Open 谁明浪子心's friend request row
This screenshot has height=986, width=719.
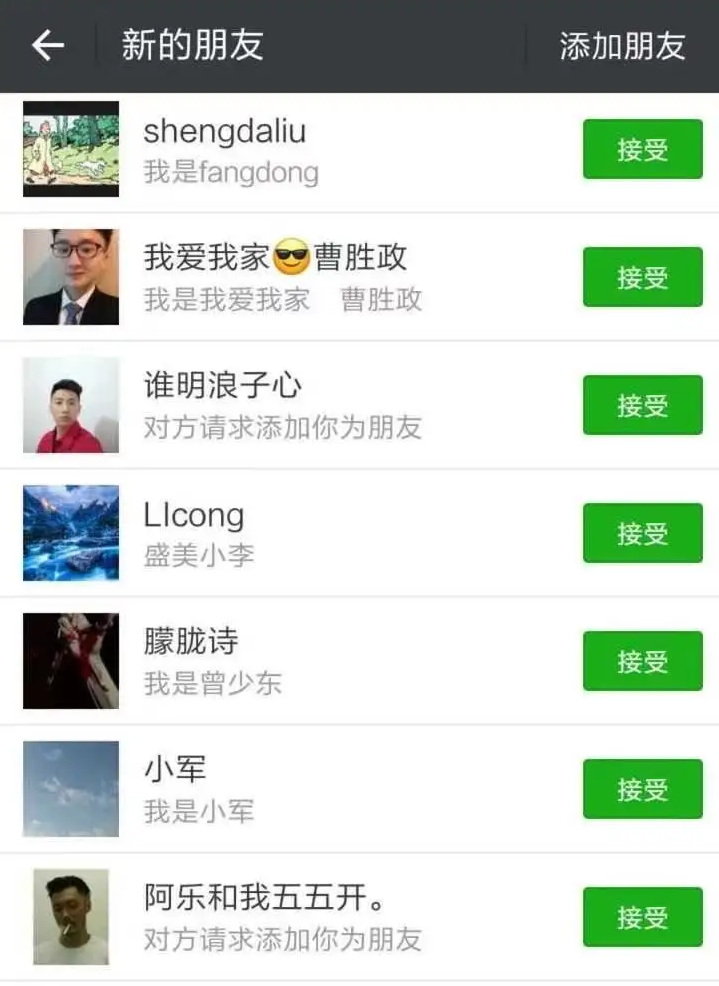pyautogui.click(x=300, y=406)
